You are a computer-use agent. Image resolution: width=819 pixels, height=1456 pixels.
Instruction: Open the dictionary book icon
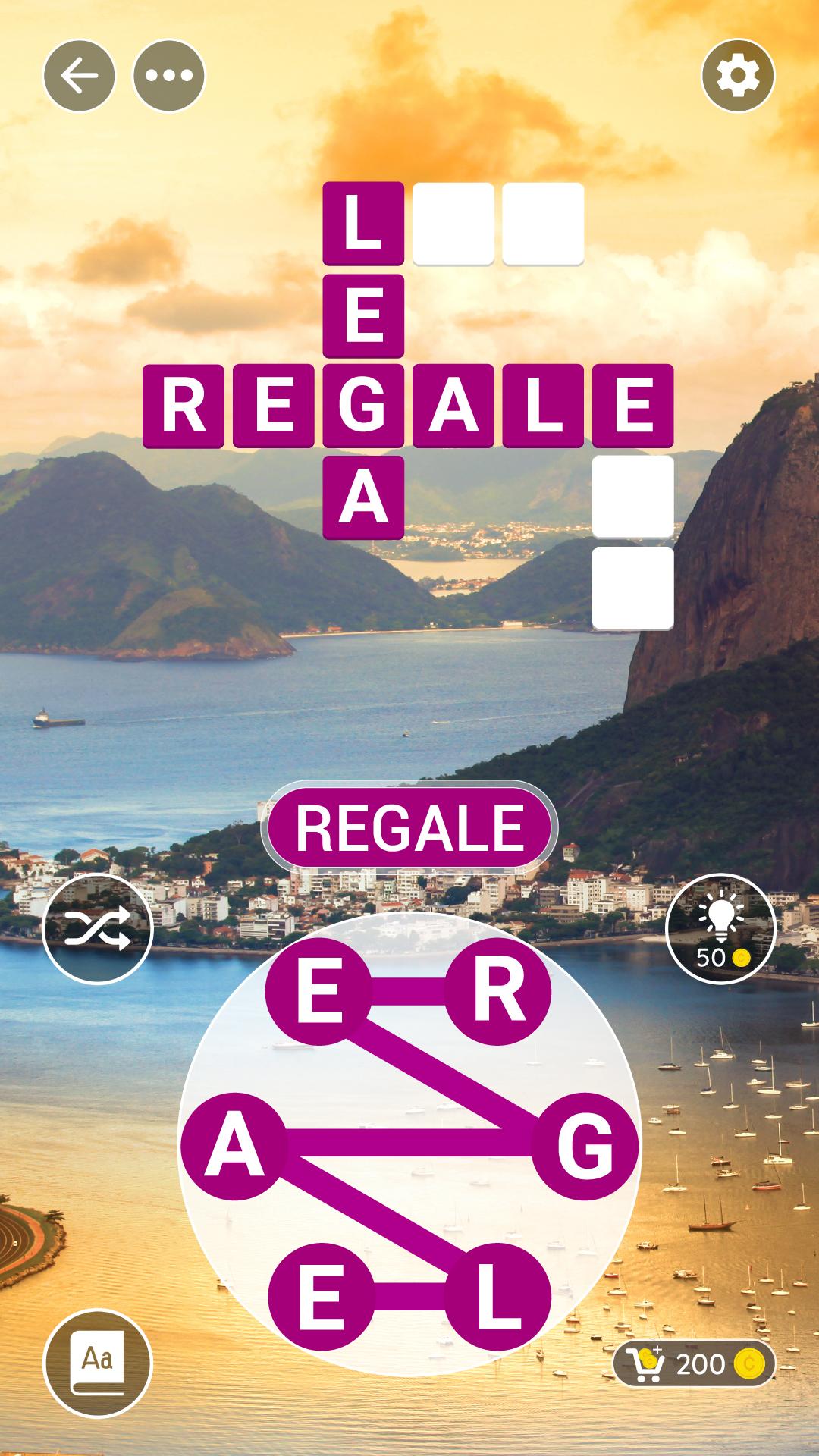(x=98, y=1363)
